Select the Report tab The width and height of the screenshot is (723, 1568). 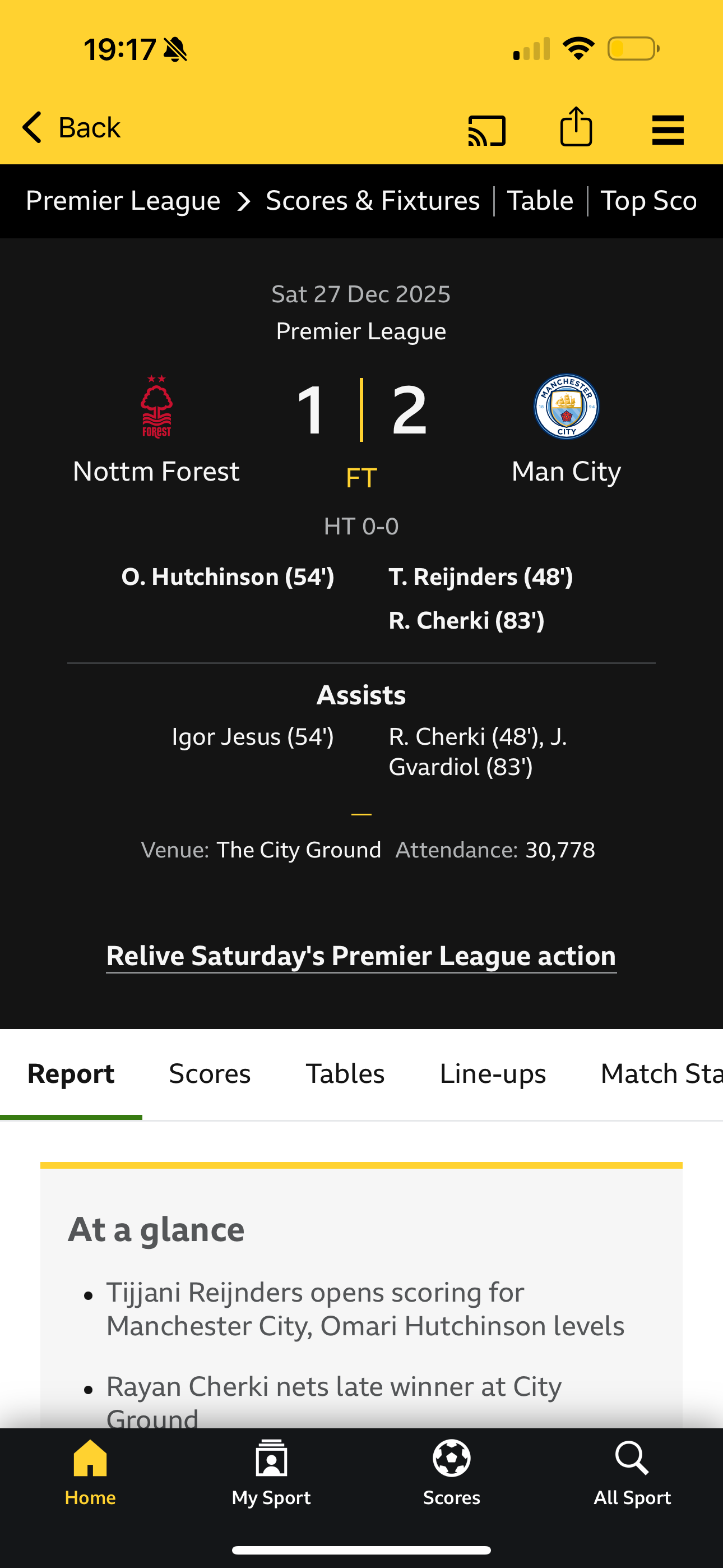71,1074
